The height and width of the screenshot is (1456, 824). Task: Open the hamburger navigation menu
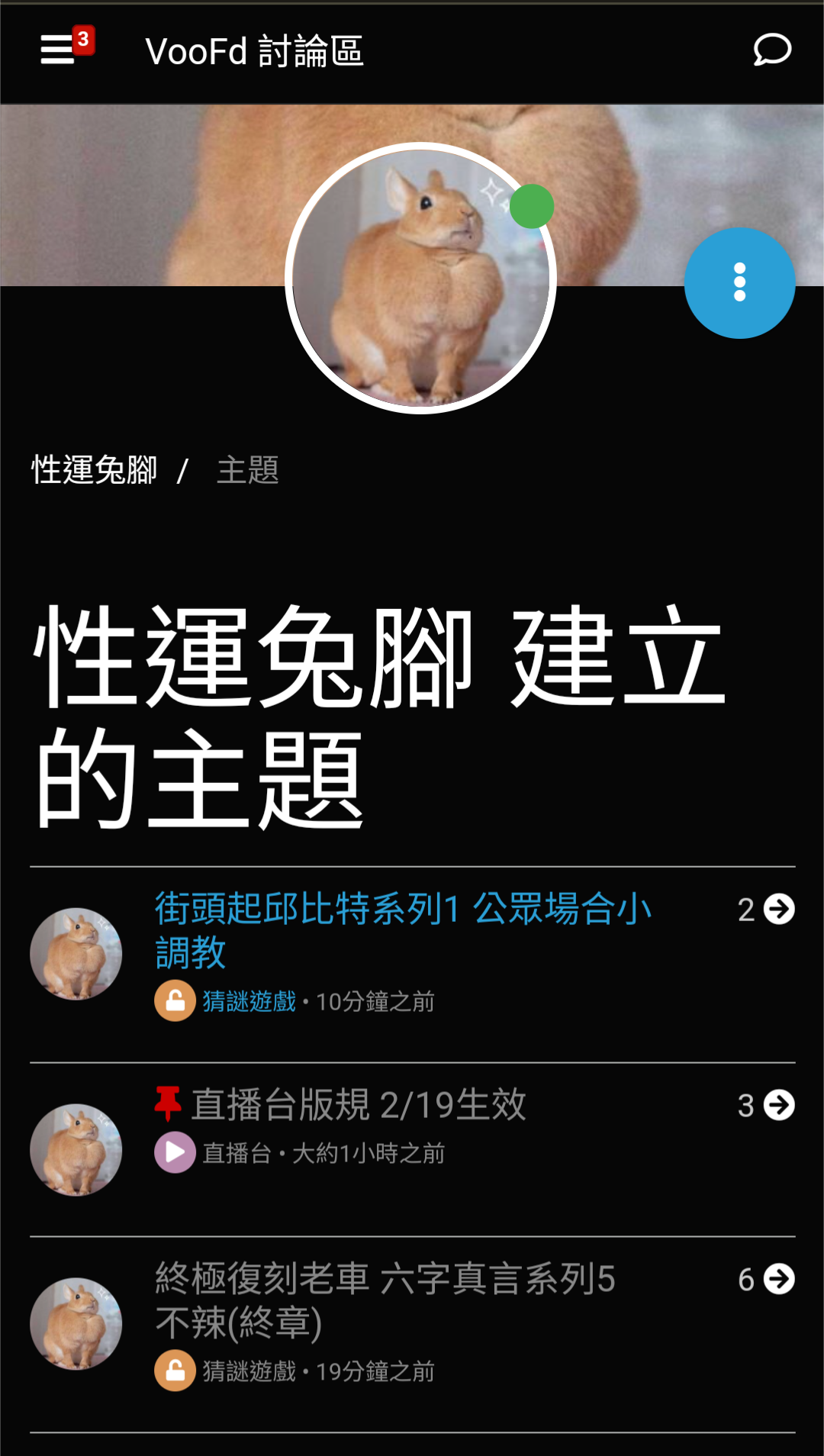pos(58,50)
